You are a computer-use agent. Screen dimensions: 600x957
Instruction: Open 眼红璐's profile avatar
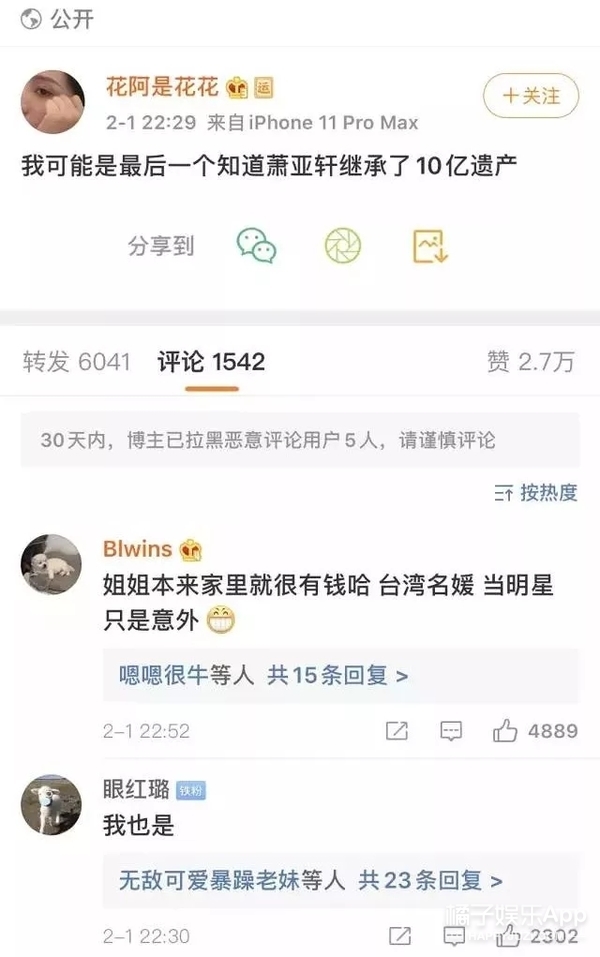(51, 804)
